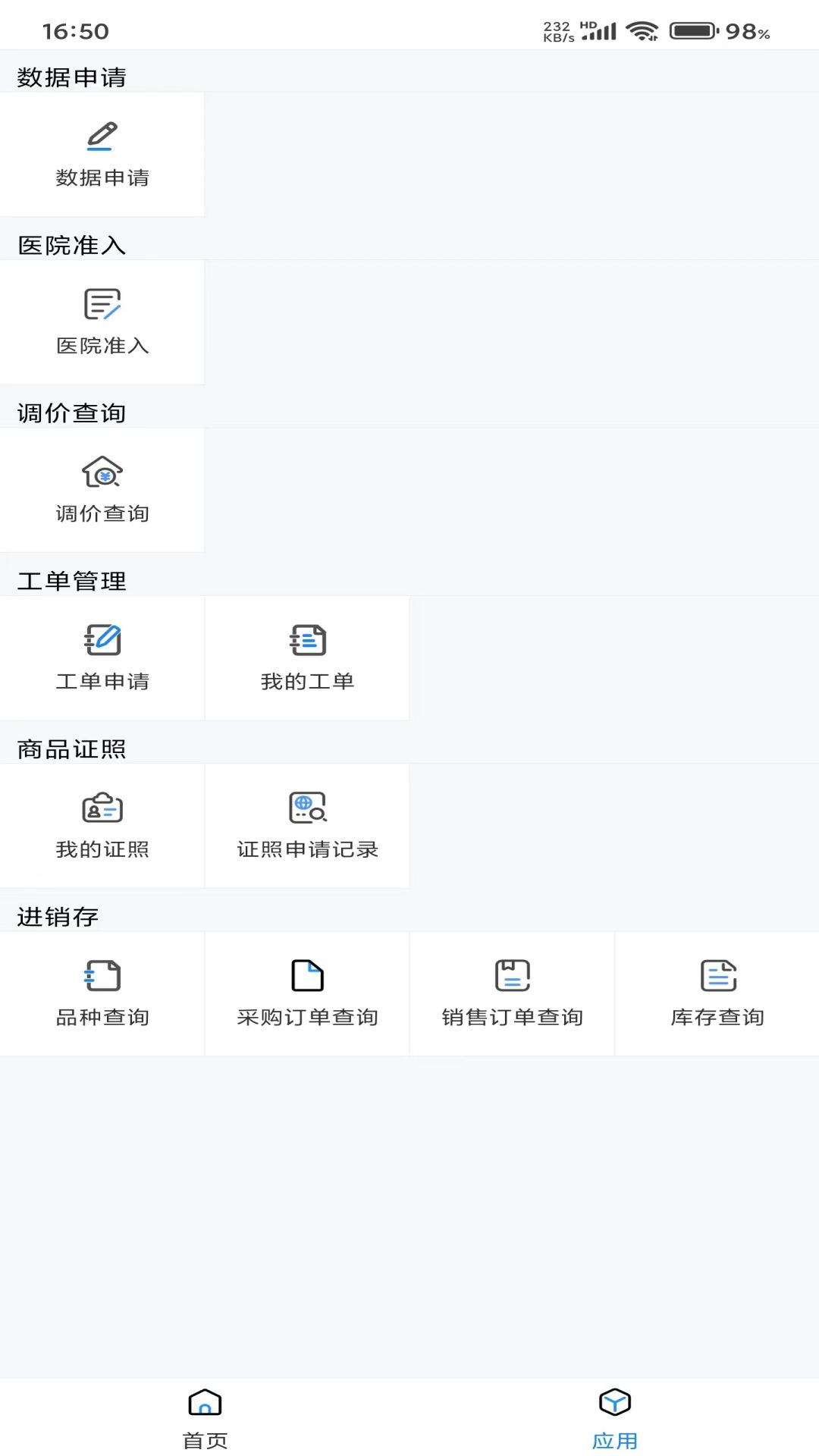Screen dimensions: 819x1456
Task: Open 销售订单查询
Action: [x=512, y=993]
